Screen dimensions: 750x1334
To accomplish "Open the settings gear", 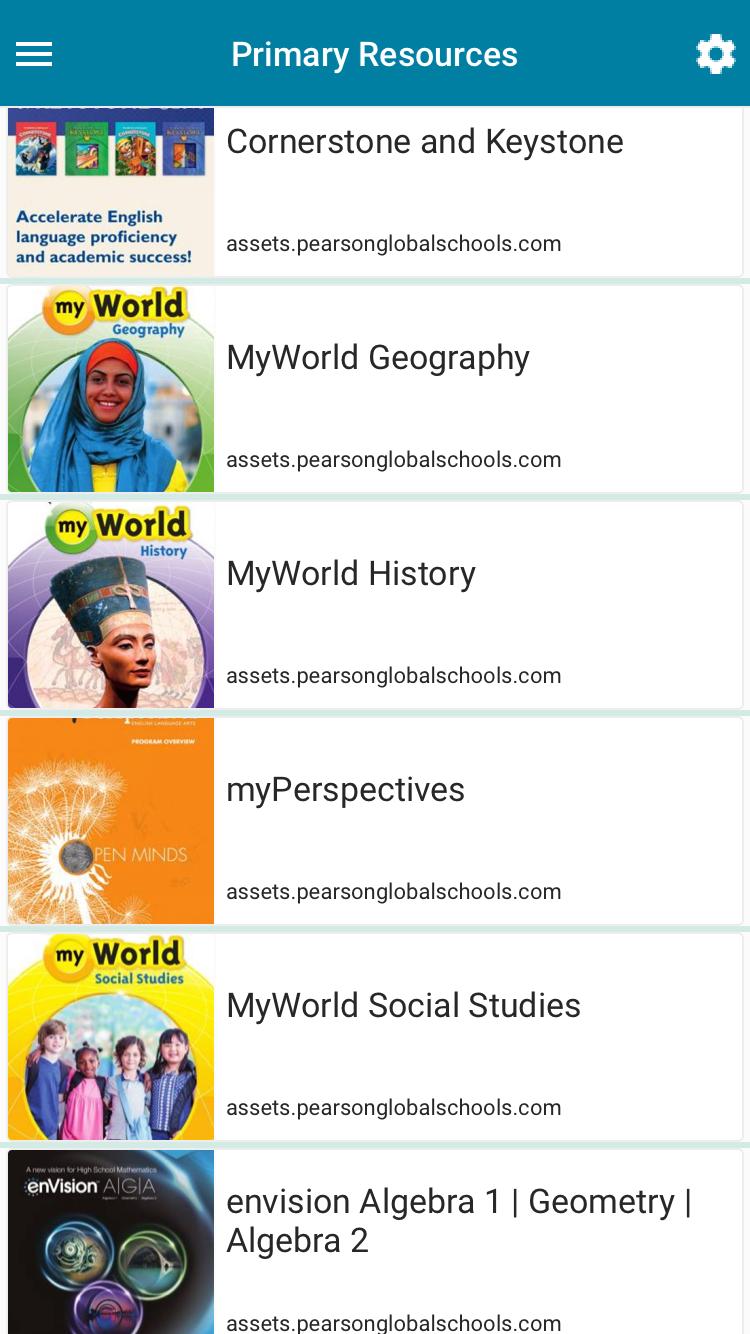I will pos(715,54).
